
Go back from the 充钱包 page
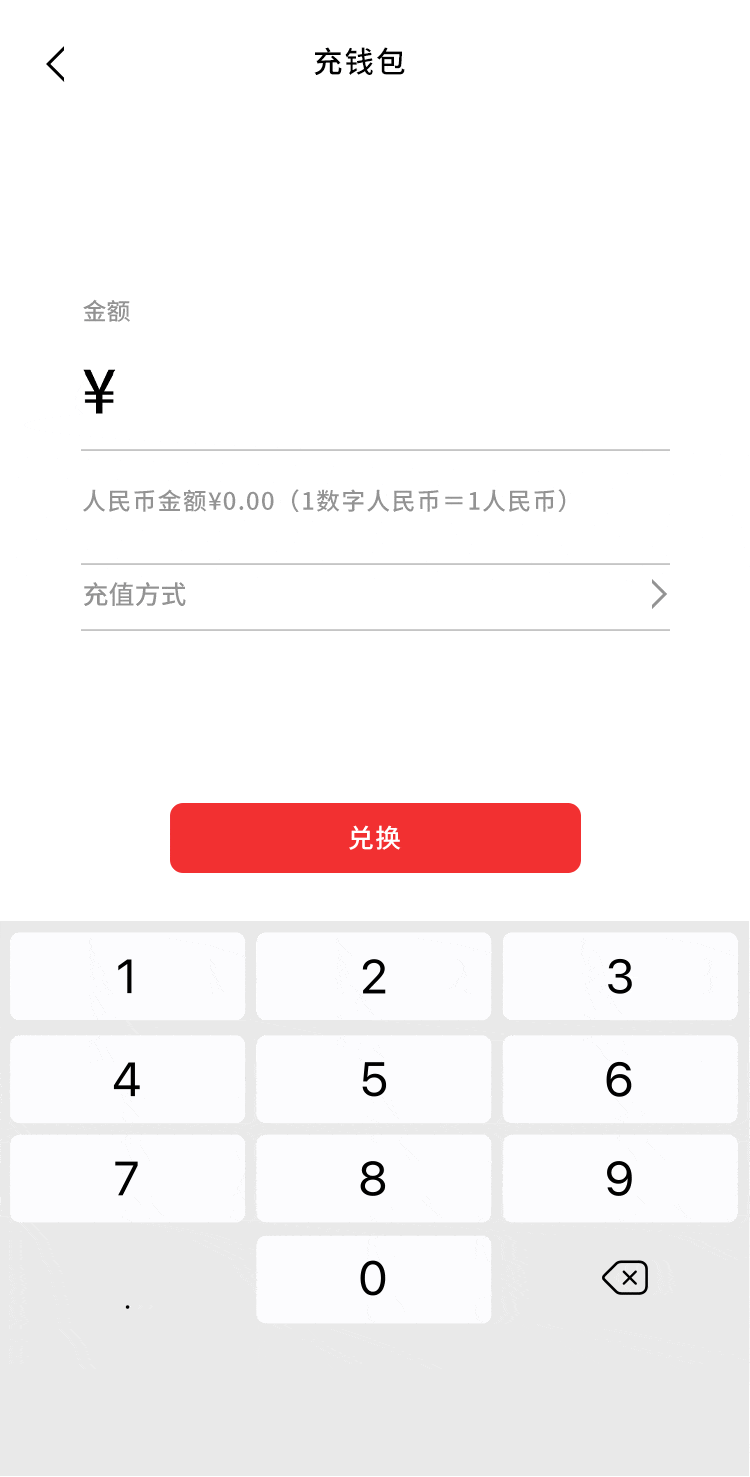[56, 63]
